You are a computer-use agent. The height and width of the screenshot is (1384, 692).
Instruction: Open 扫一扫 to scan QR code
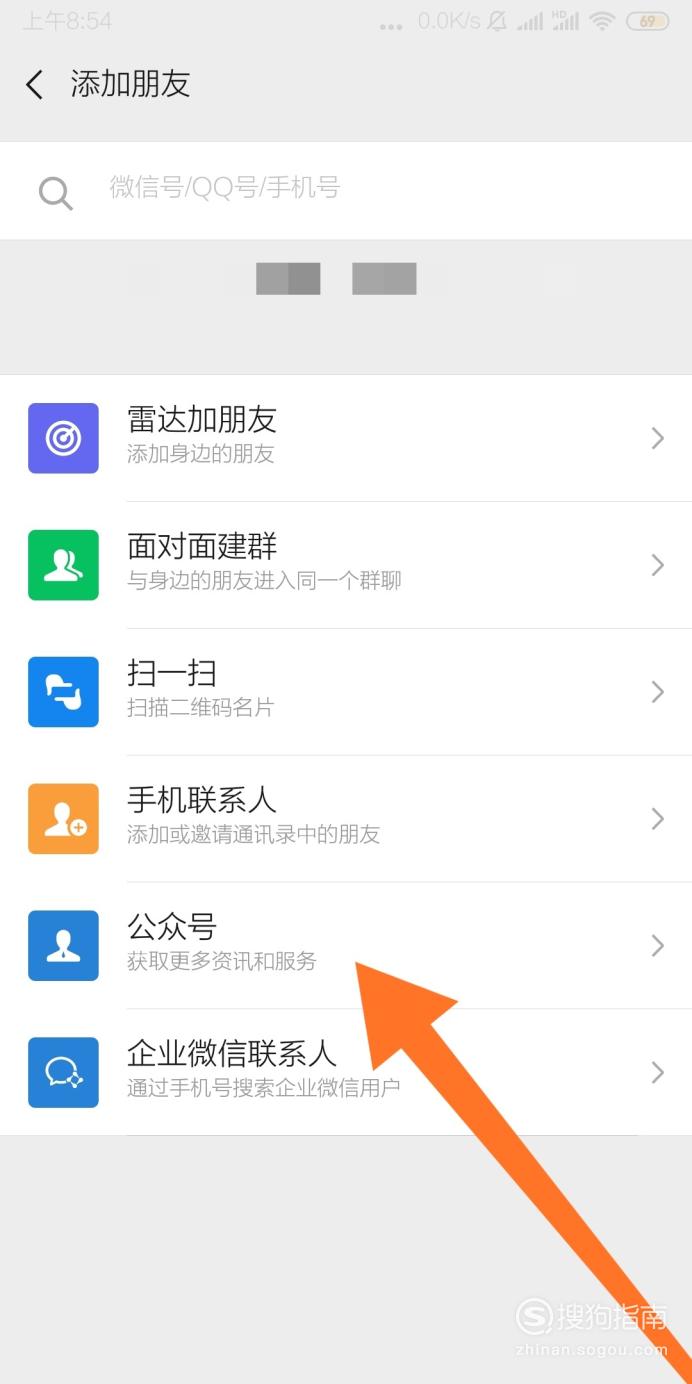coord(346,692)
